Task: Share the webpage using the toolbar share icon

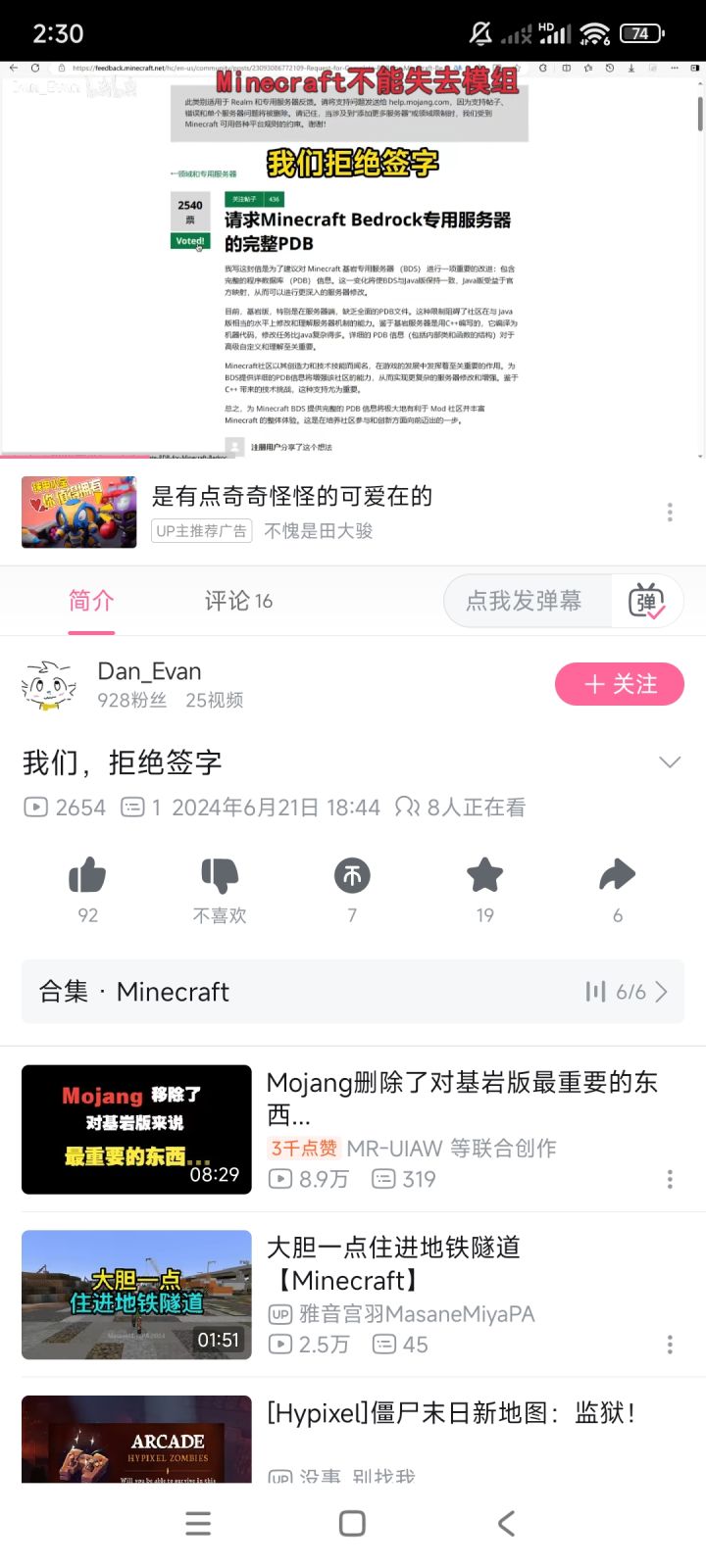Action: (587, 69)
